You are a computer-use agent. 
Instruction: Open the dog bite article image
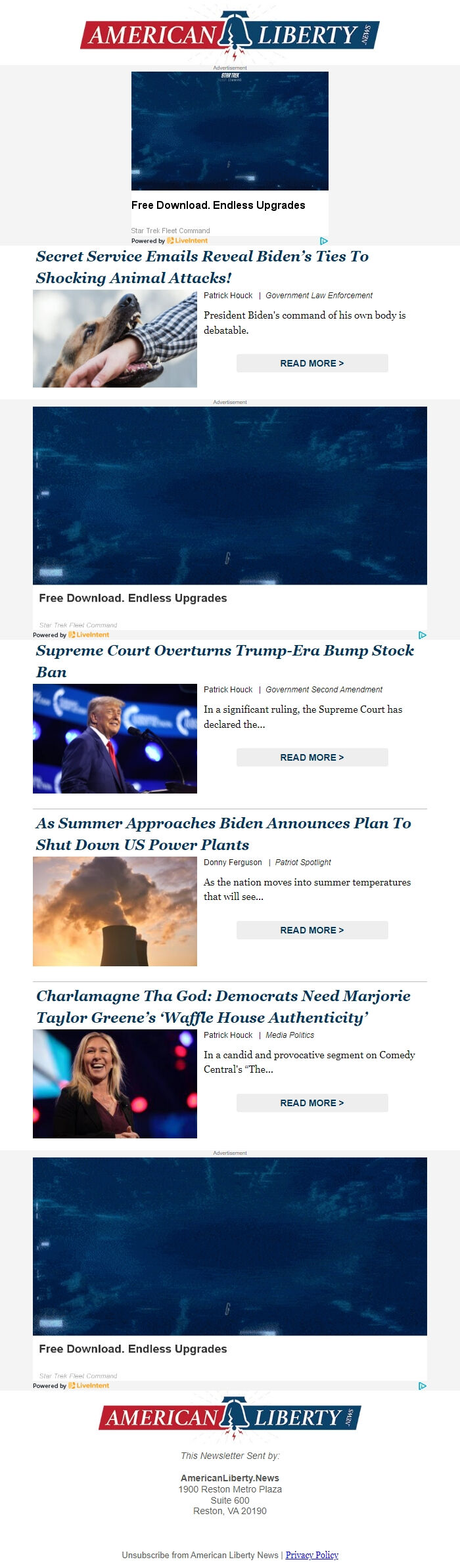(x=115, y=339)
